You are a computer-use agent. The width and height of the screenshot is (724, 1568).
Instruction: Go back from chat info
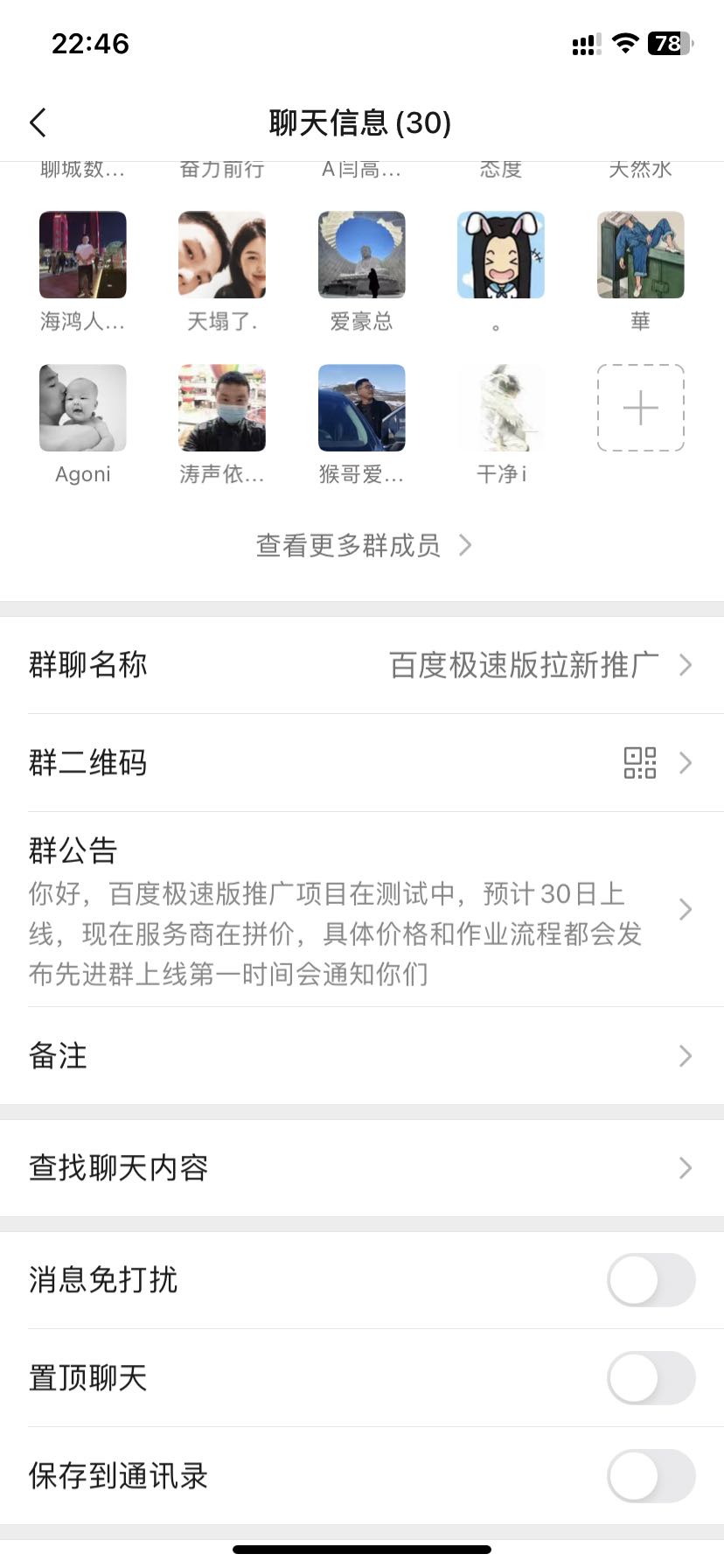38,122
